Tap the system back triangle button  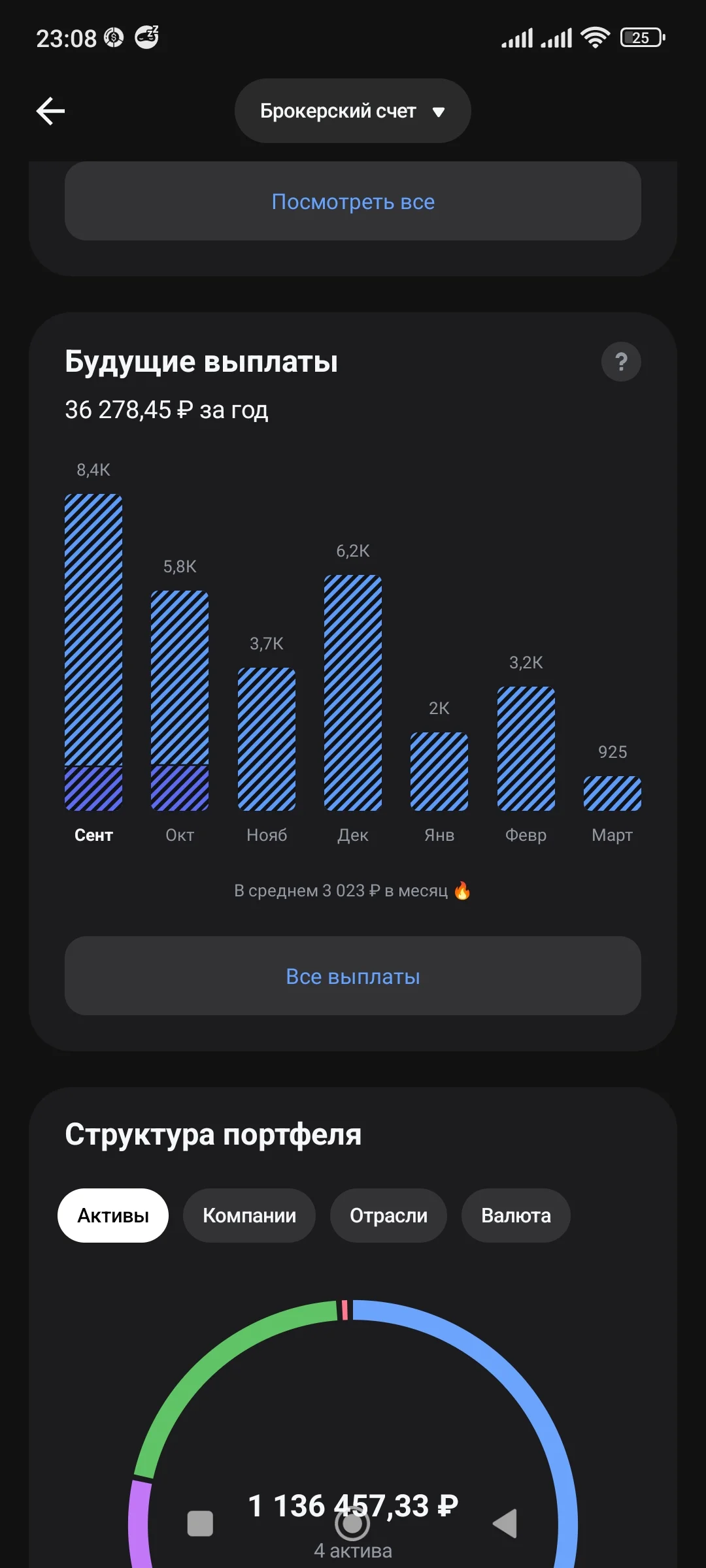[x=505, y=1524]
